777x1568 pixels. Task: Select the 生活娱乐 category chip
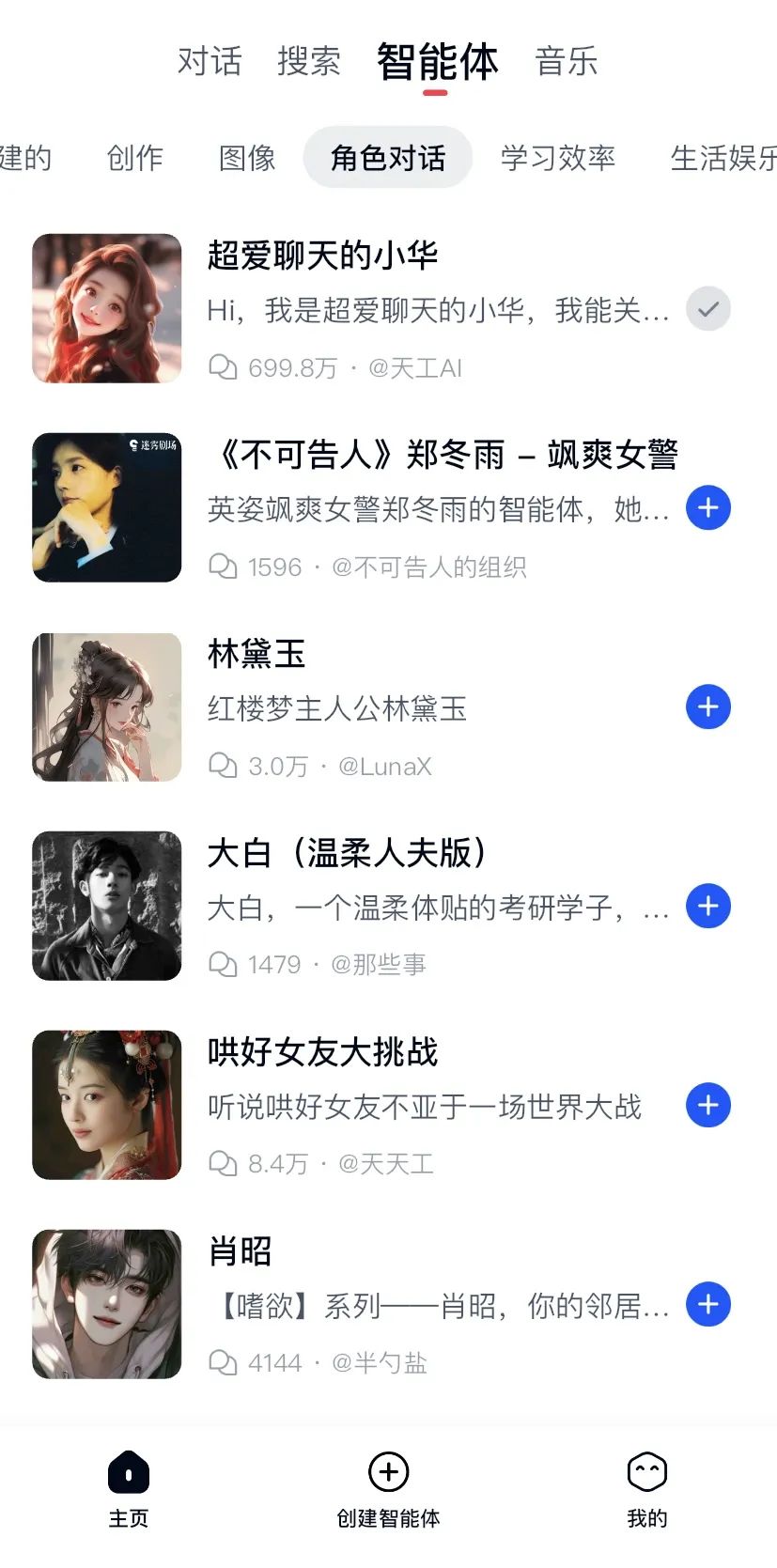click(x=722, y=158)
